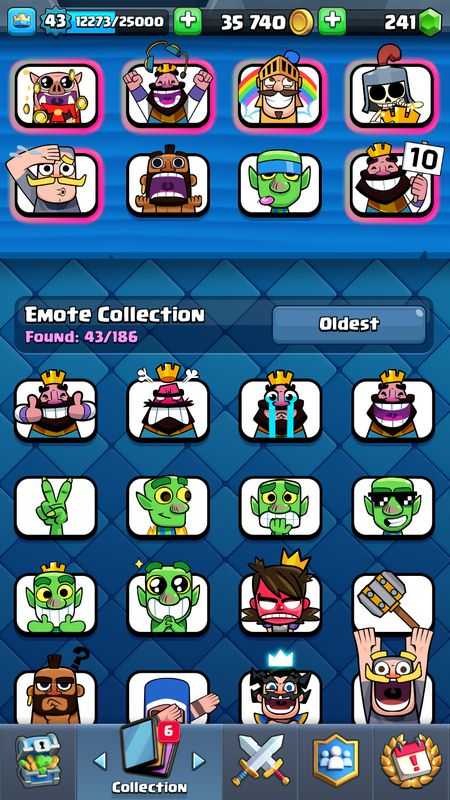The image size is (450, 800).
Task: Switch to the Clan social tab
Action: click(x=335, y=760)
